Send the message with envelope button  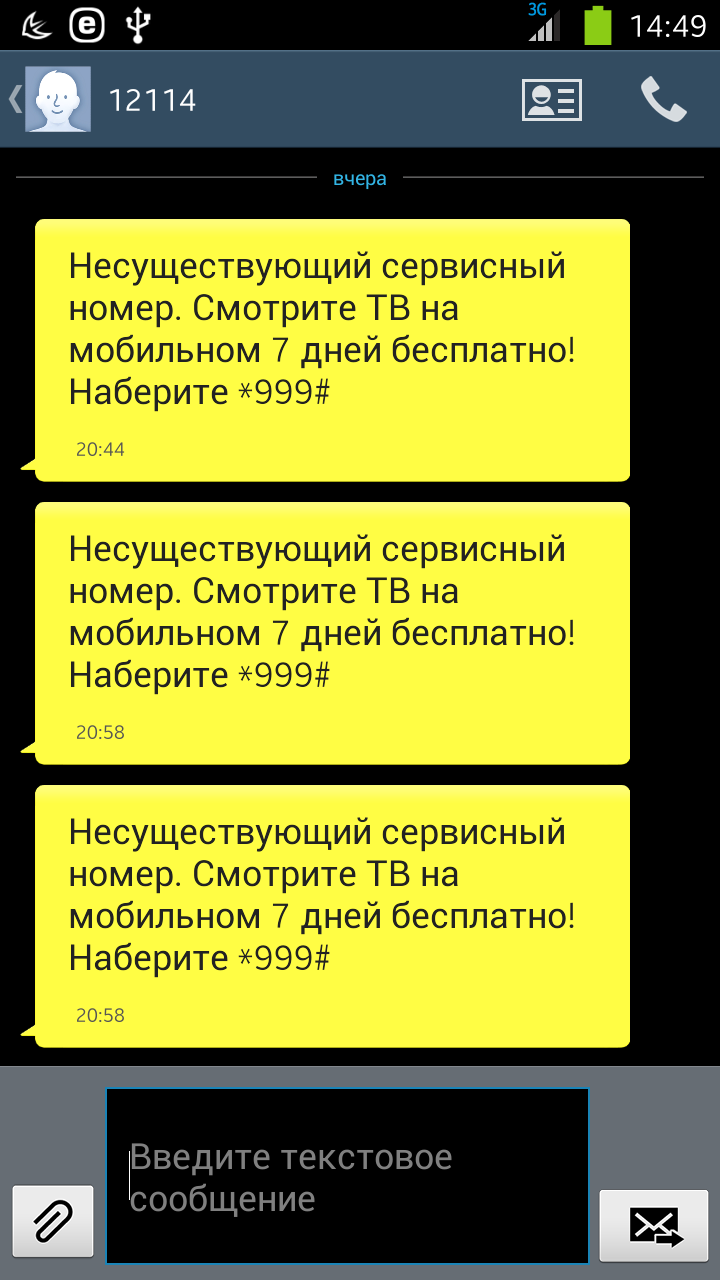[x=655, y=1226]
